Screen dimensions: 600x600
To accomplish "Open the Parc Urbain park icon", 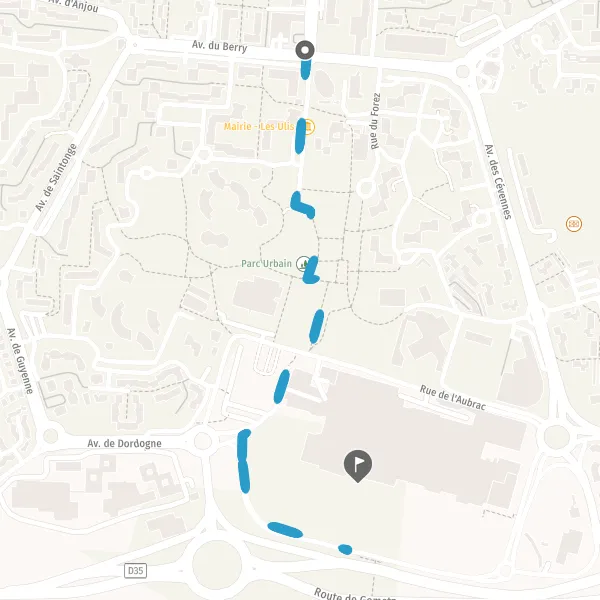I will point(303,263).
